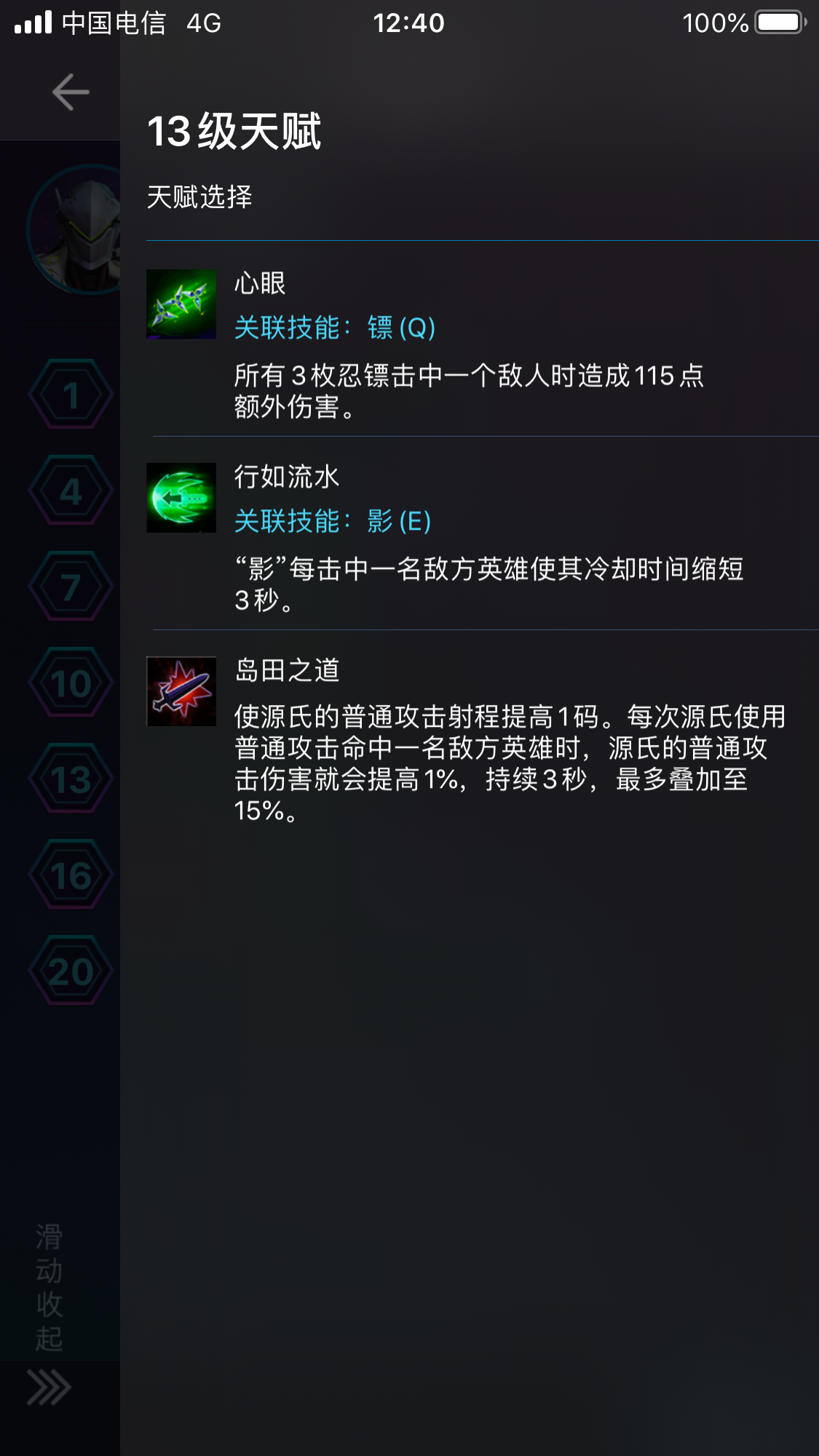This screenshot has height=1456, width=819.
Task: Switch to level 1 talents
Action: 71,394
